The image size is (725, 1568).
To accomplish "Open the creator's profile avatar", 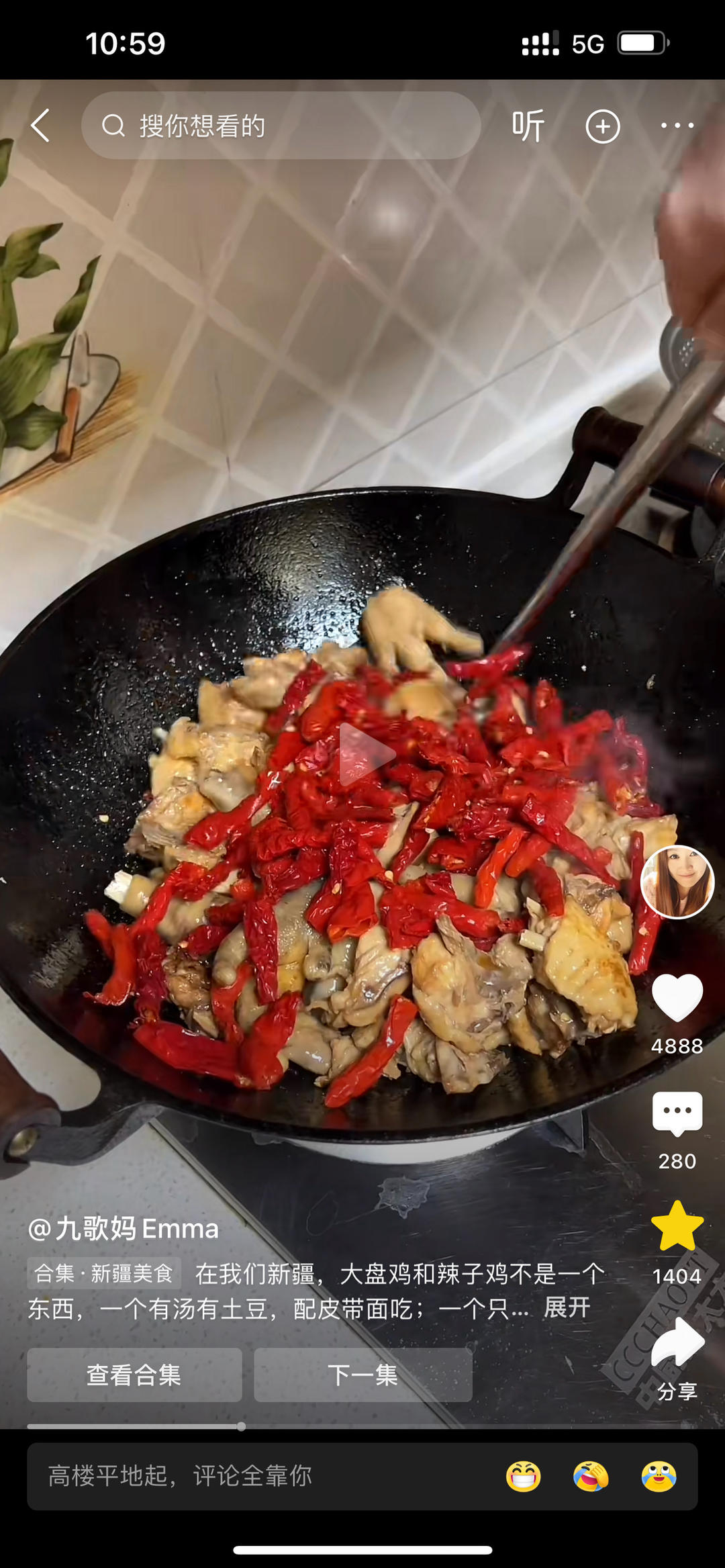I will point(677,882).
